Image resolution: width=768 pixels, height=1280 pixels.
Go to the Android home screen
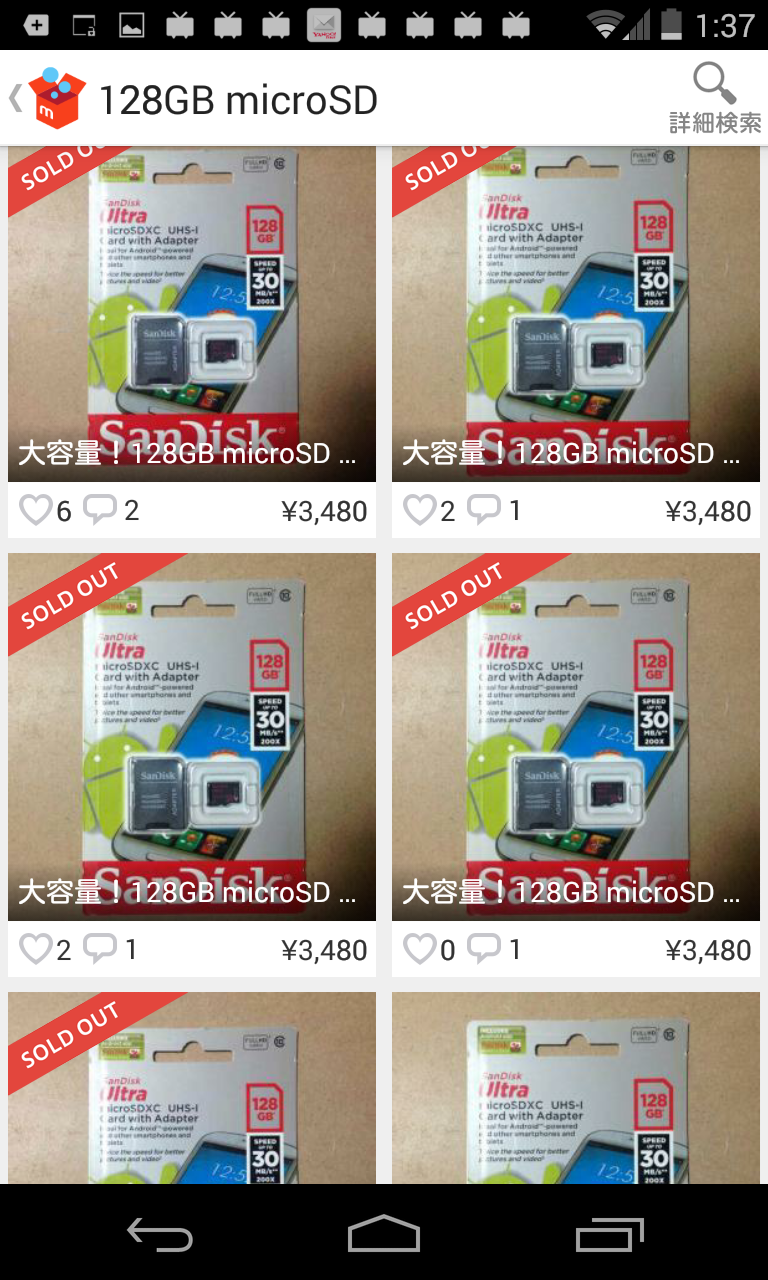[383, 1236]
